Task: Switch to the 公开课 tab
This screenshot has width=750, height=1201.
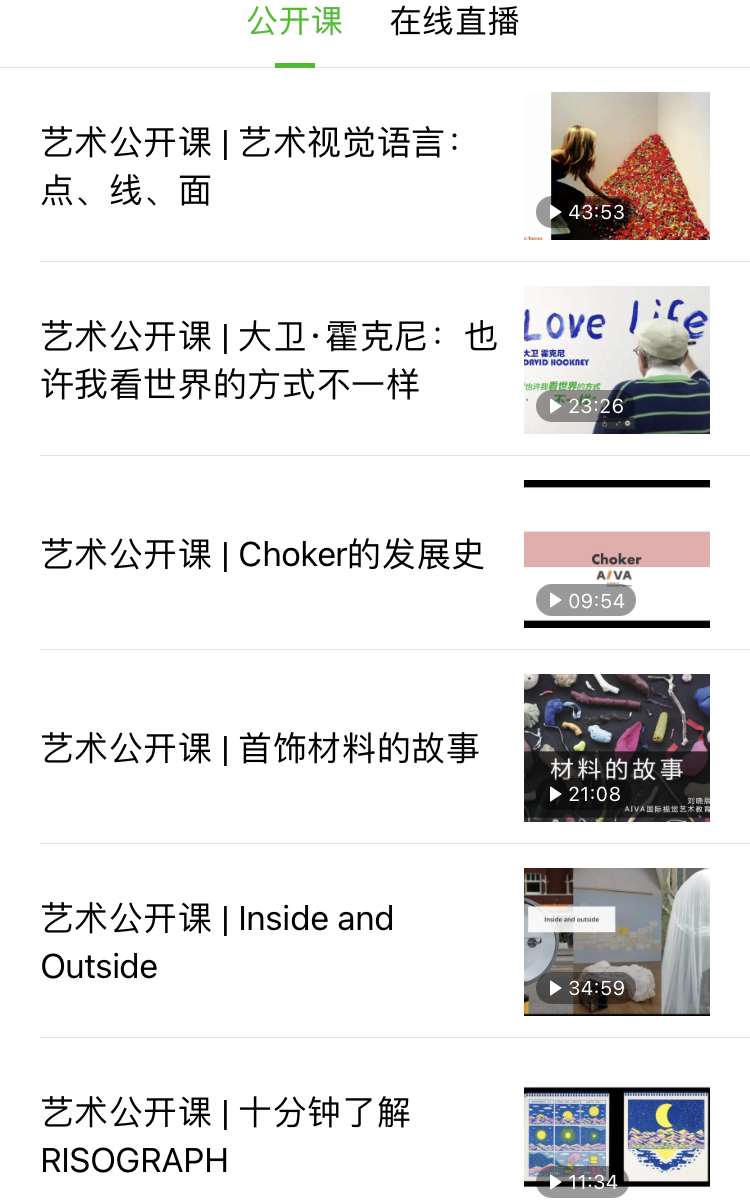Action: point(295,22)
